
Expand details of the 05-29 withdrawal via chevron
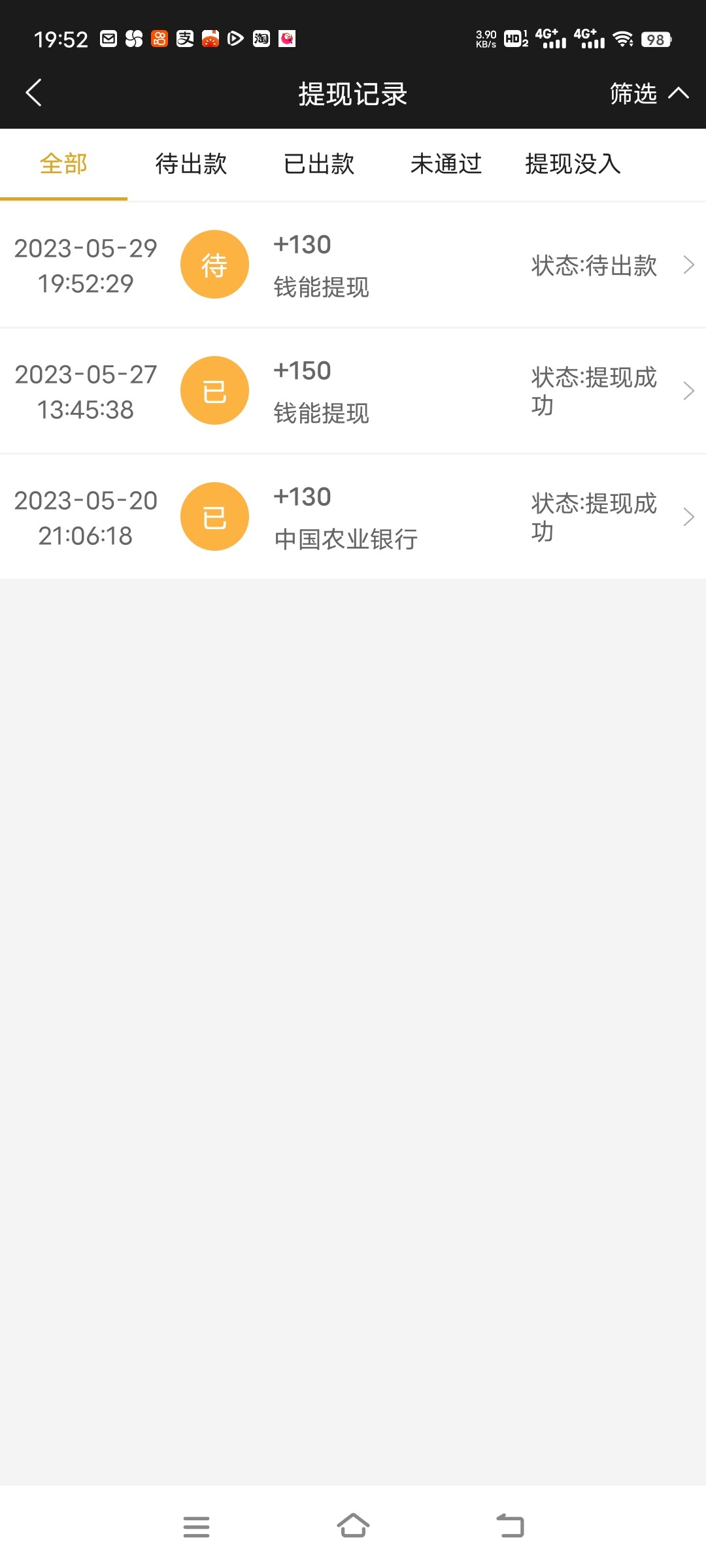pos(688,264)
